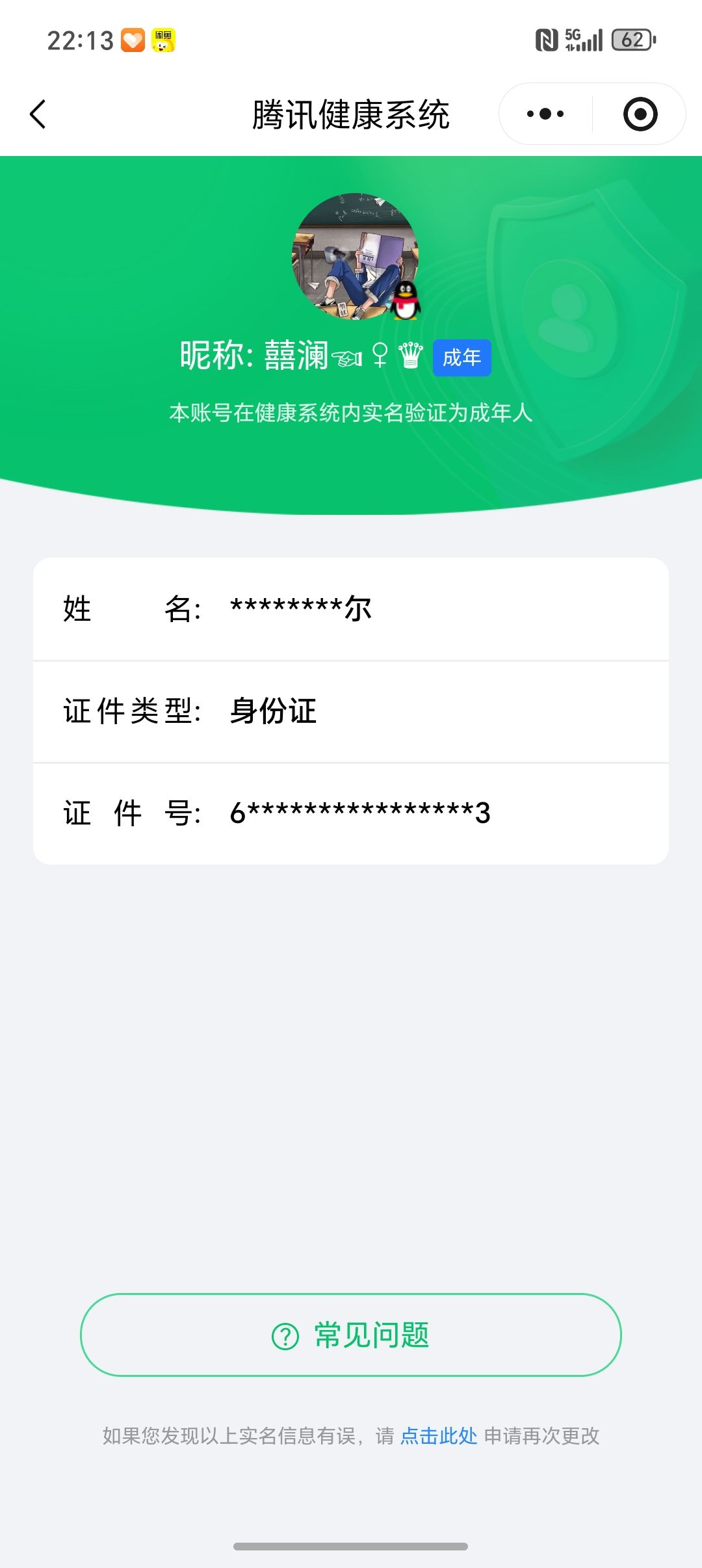
Task: Click the masked 姓名 name row
Action: 351,610
